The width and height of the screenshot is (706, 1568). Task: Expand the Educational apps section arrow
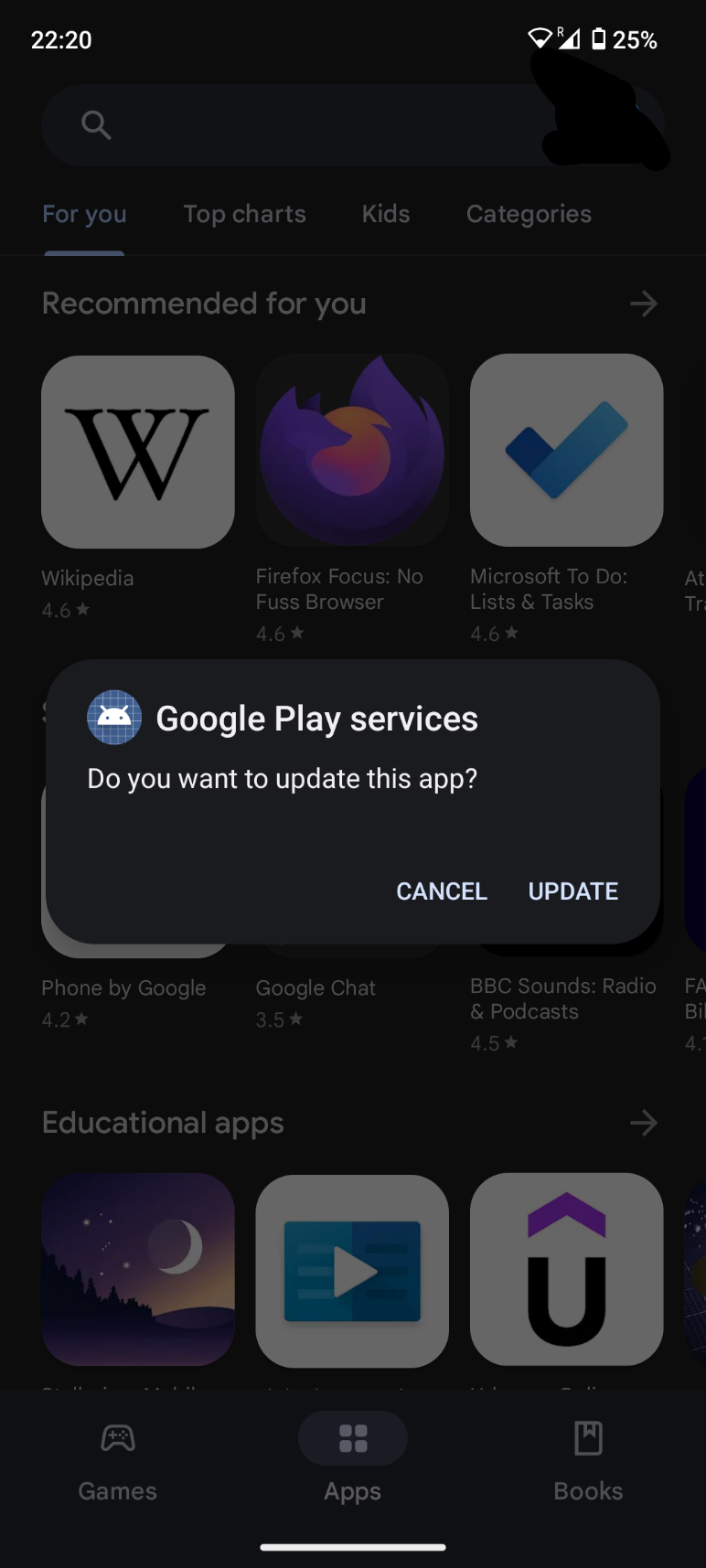pyautogui.click(x=644, y=1123)
